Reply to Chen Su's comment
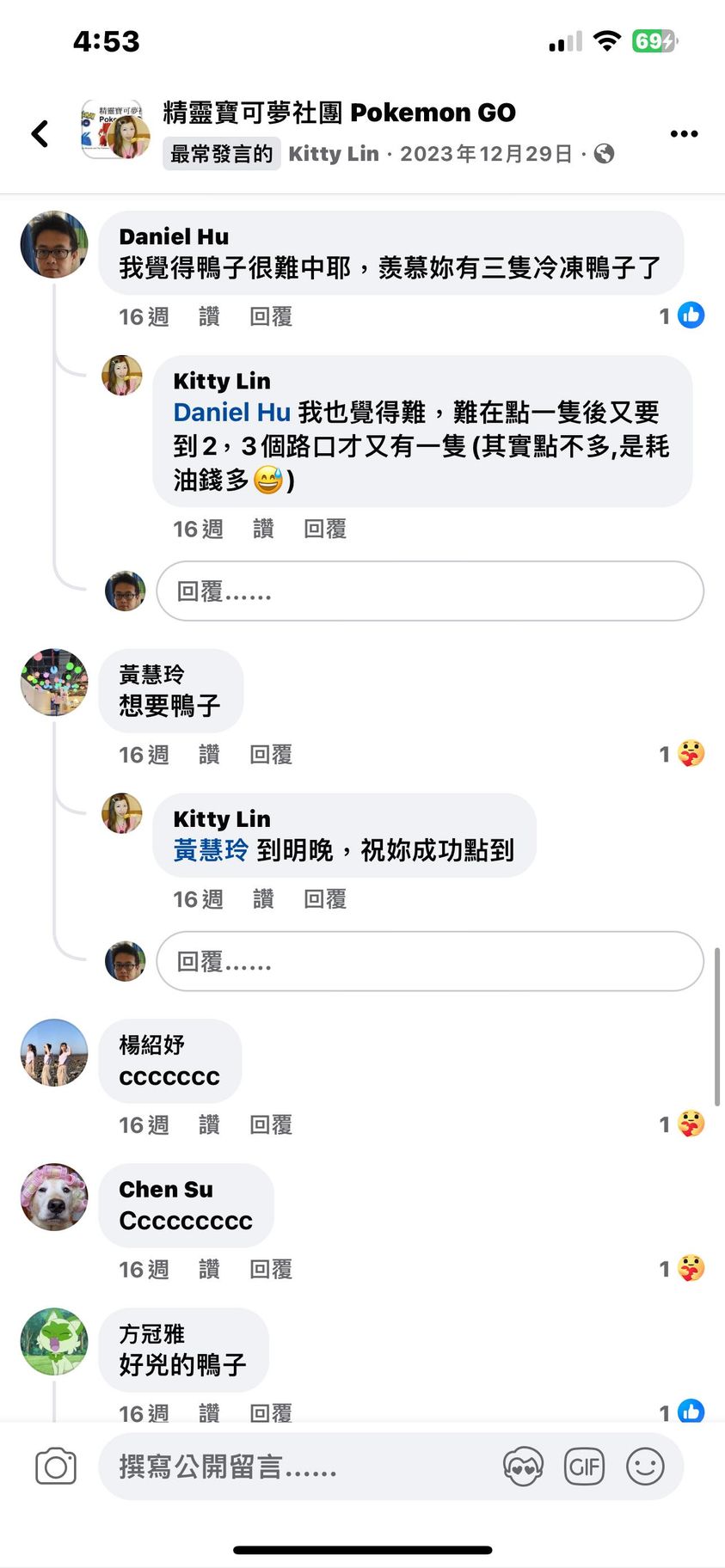The width and height of the screenshot is (725, 1568). [271, 1269]
